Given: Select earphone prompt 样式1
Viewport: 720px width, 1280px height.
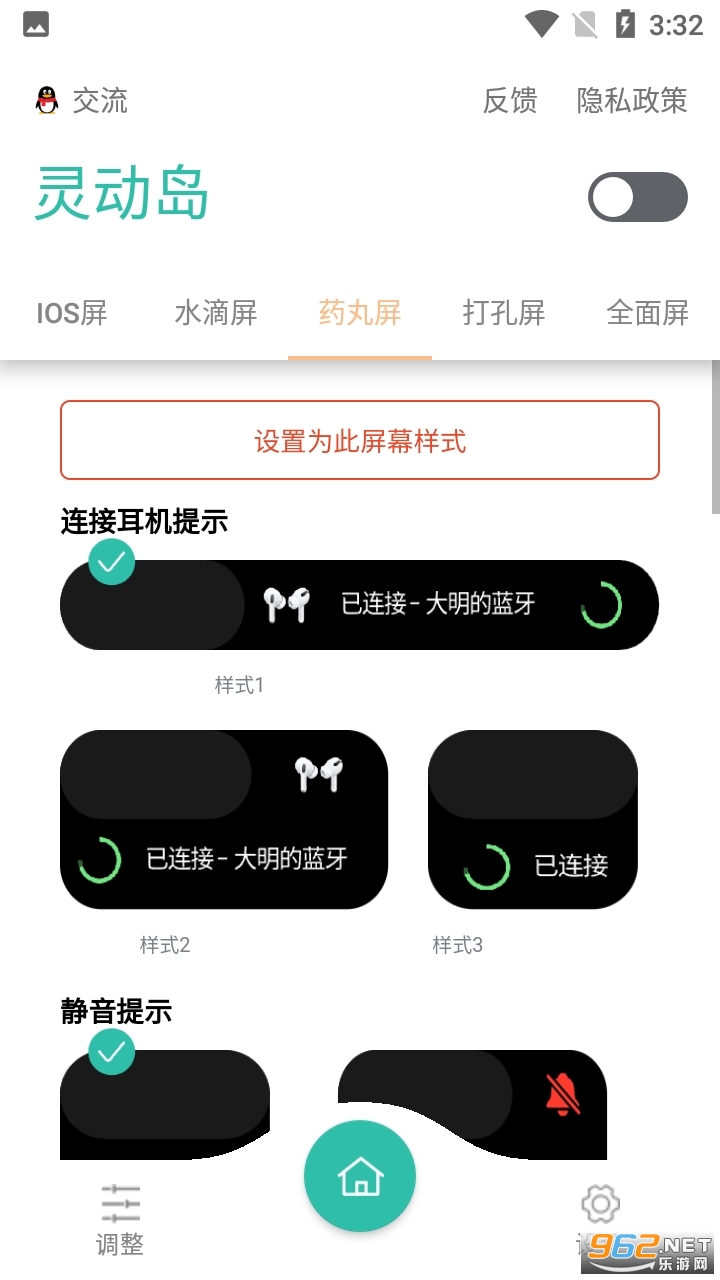Looking at the screenshot, I should coord(360,605).
